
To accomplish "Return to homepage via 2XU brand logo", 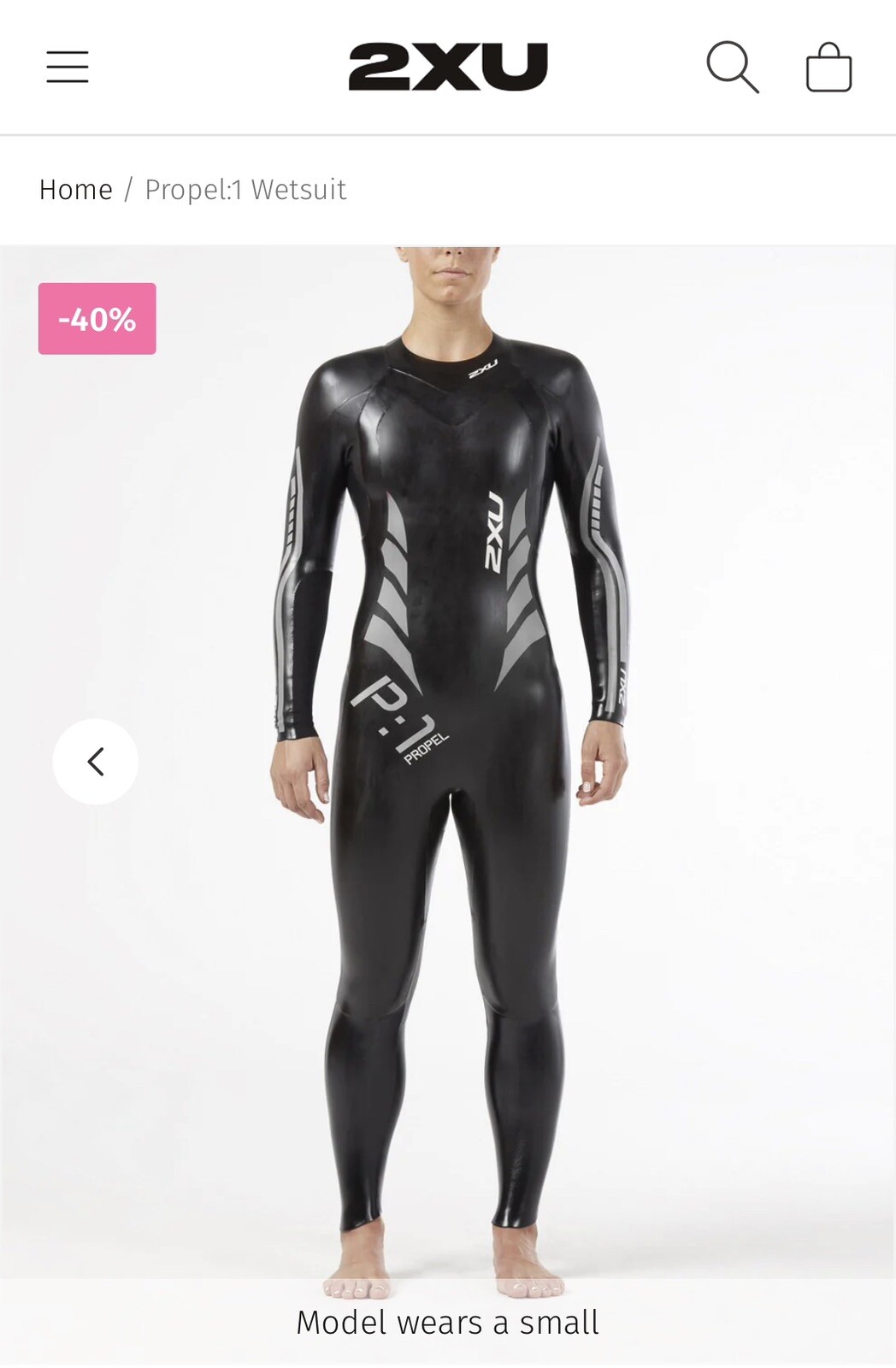I will pos(448,67).
